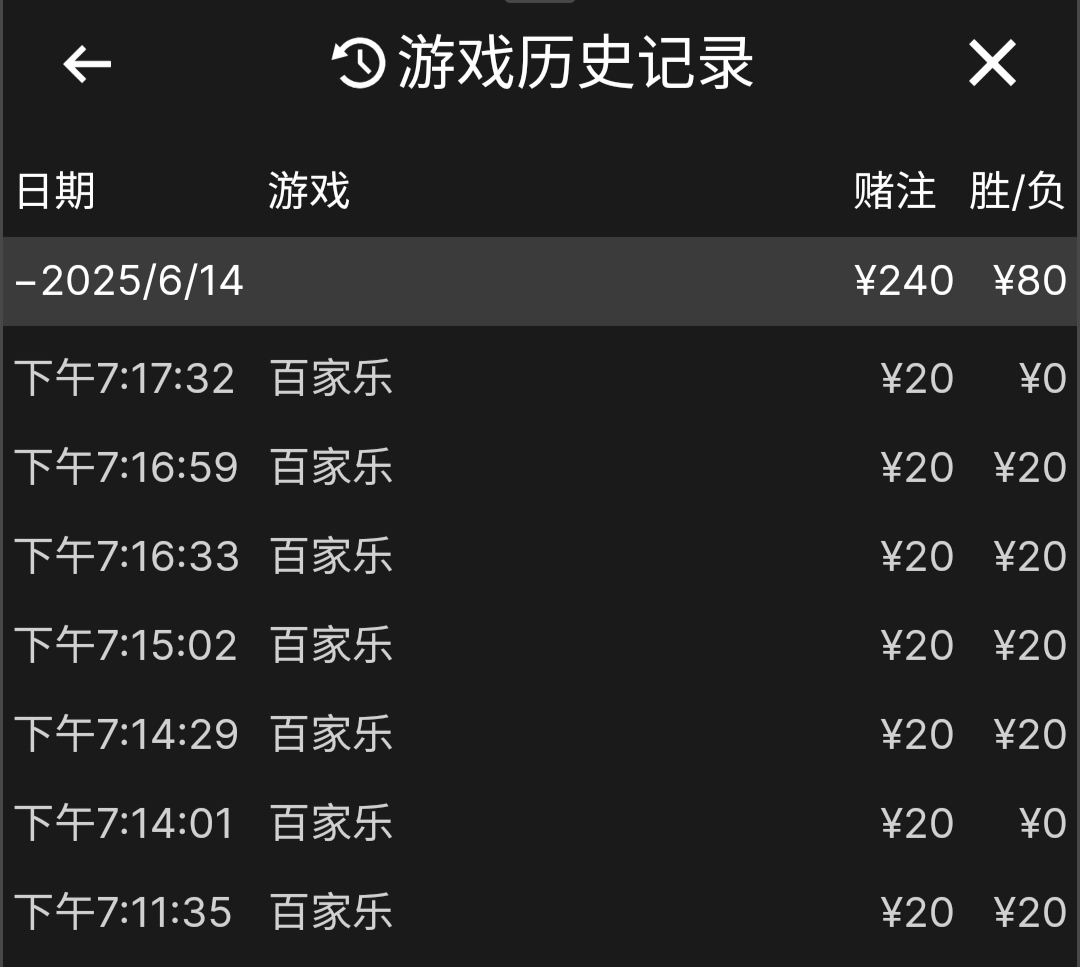
Task: Close the game history panel
Action: (x=991, y=64)
